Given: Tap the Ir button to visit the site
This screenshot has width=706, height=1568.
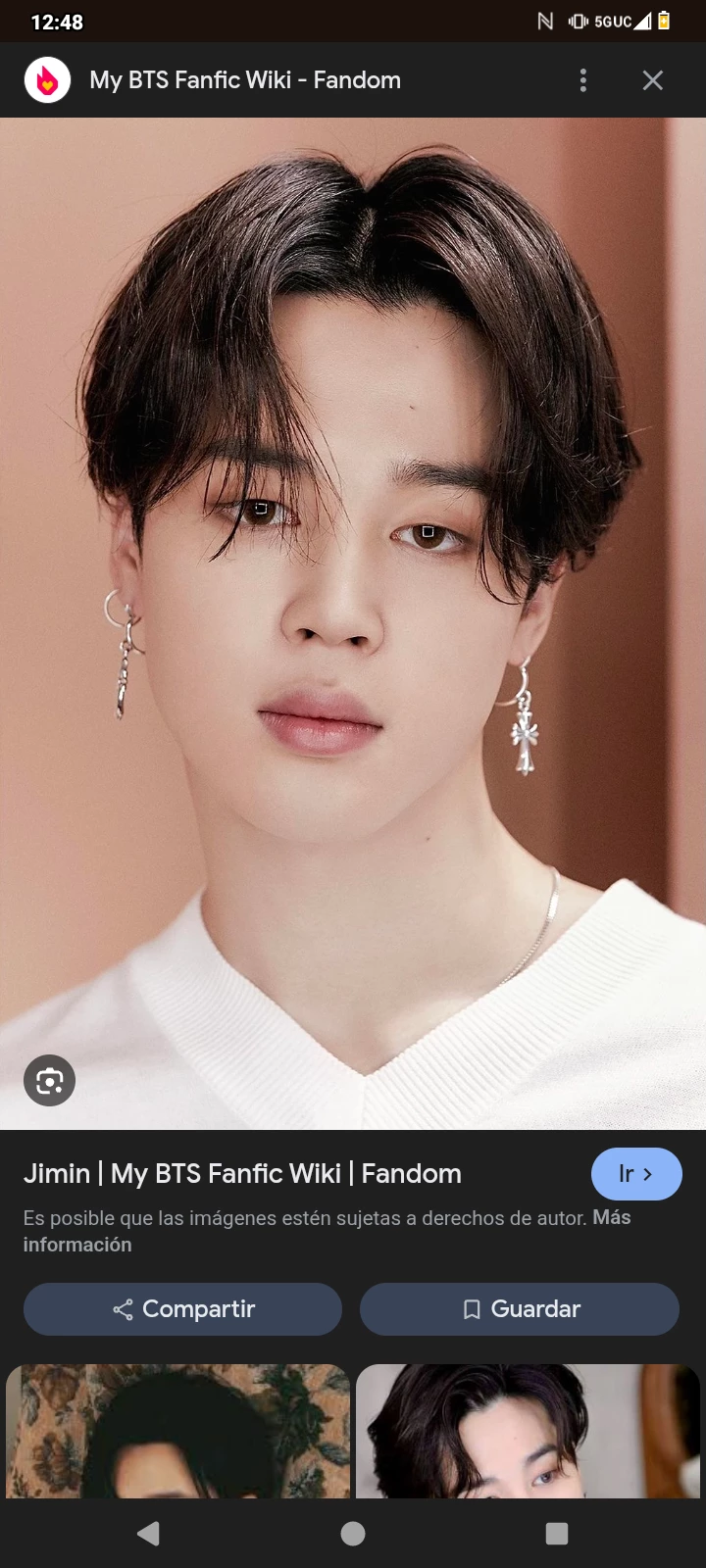Looking at the screenshot, I should 636,1174.
